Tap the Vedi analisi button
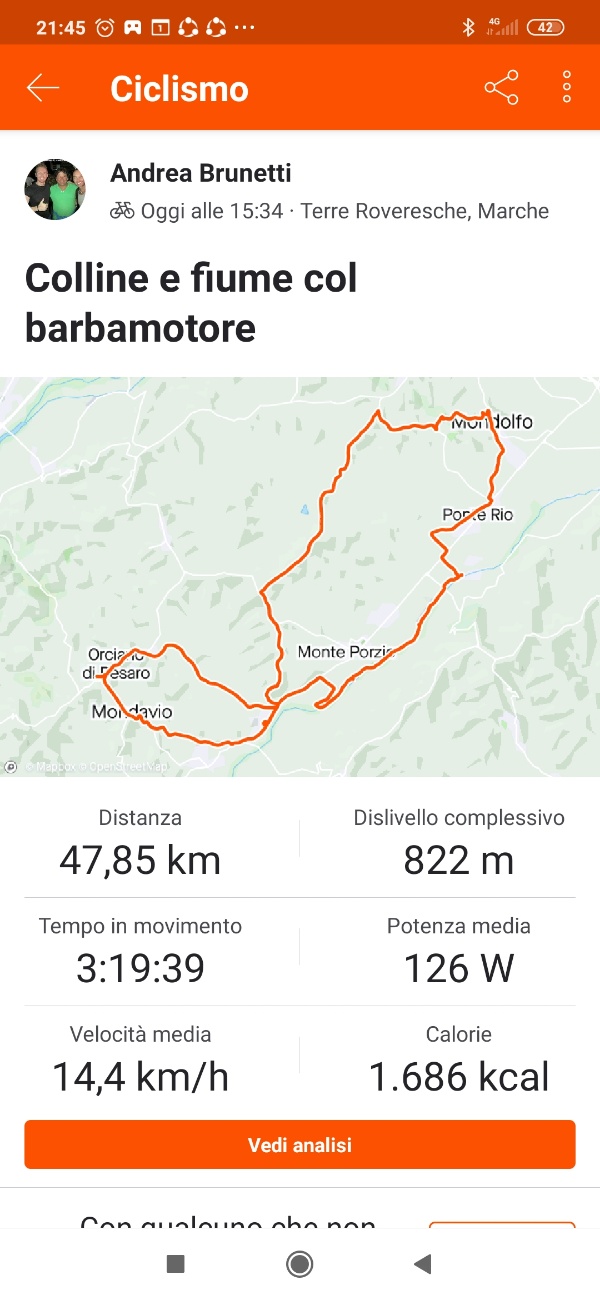The width and height of the screenshot is (600, 1300). tap(300, 1145)
